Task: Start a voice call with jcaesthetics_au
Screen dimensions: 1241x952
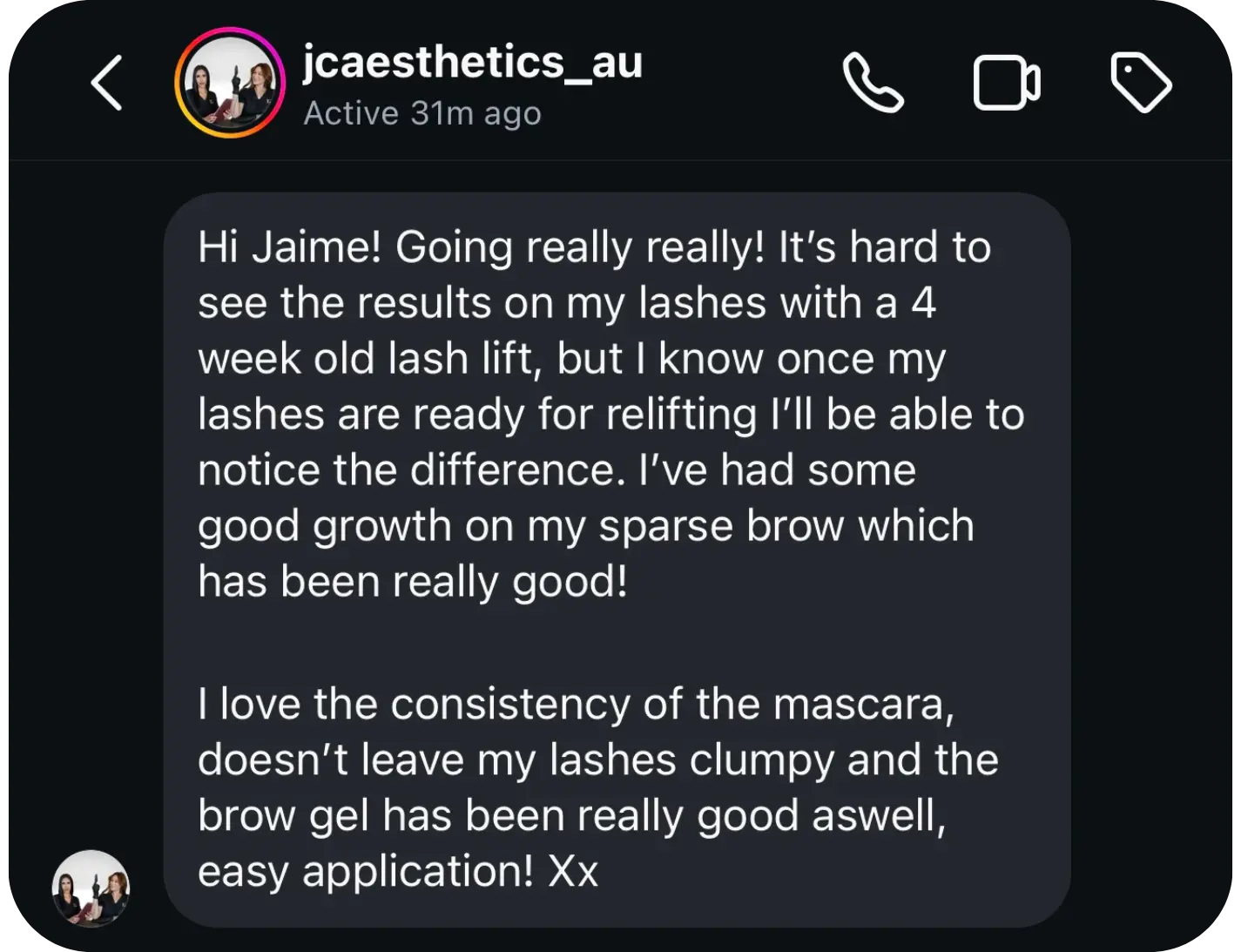Action: pos(873,84)
